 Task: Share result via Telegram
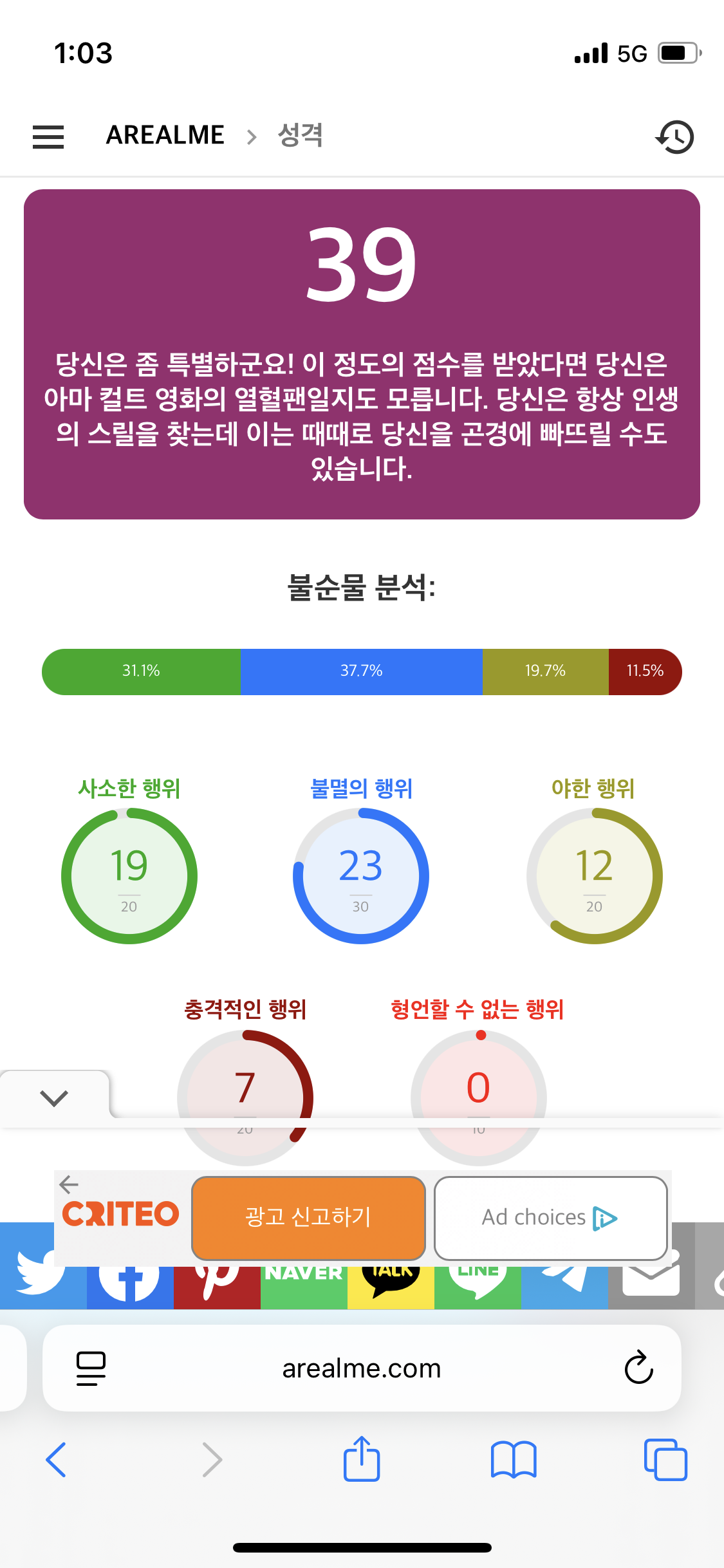tap(564, 1286)
